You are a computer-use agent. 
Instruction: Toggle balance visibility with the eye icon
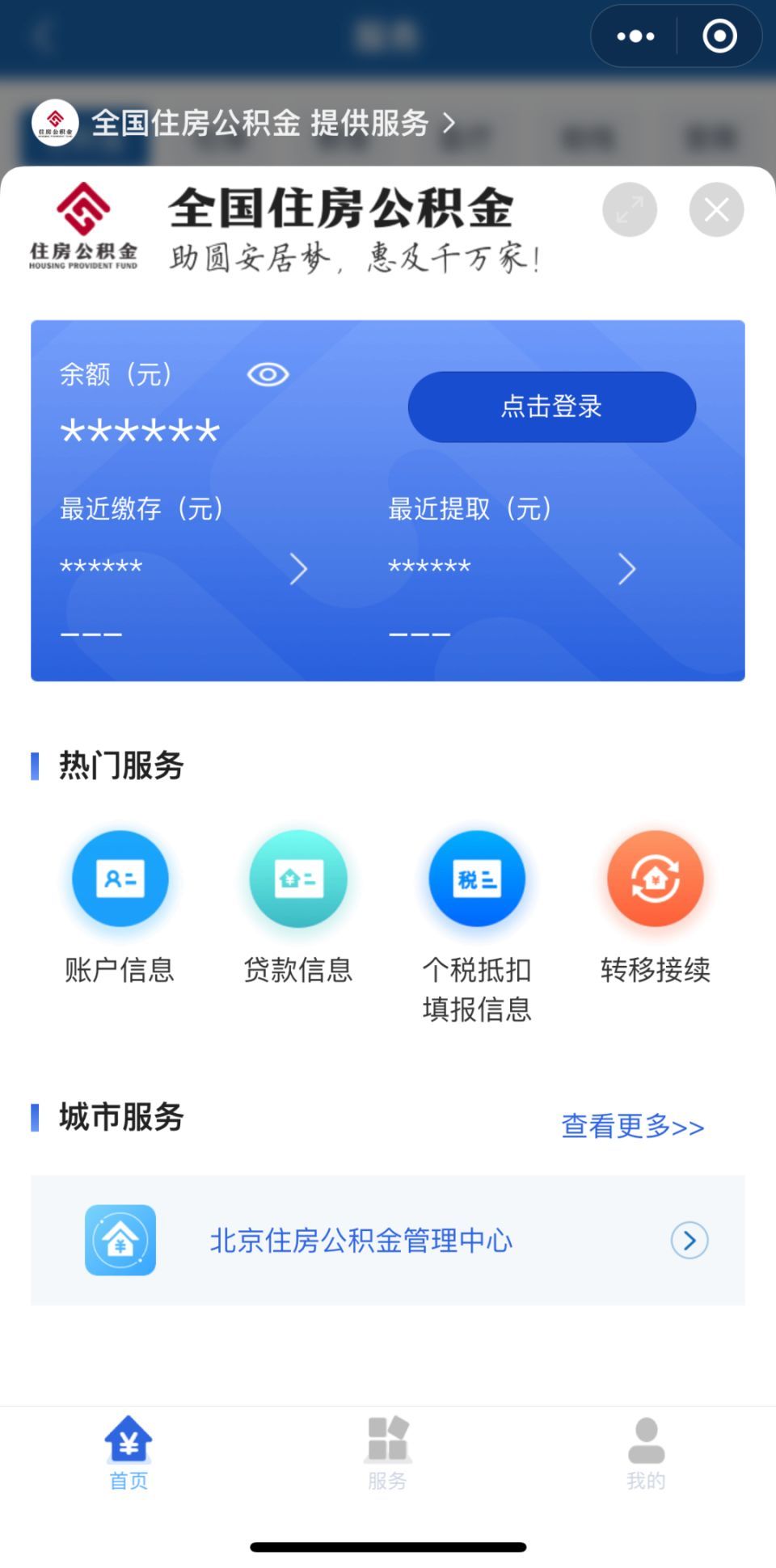click(268, 373)
